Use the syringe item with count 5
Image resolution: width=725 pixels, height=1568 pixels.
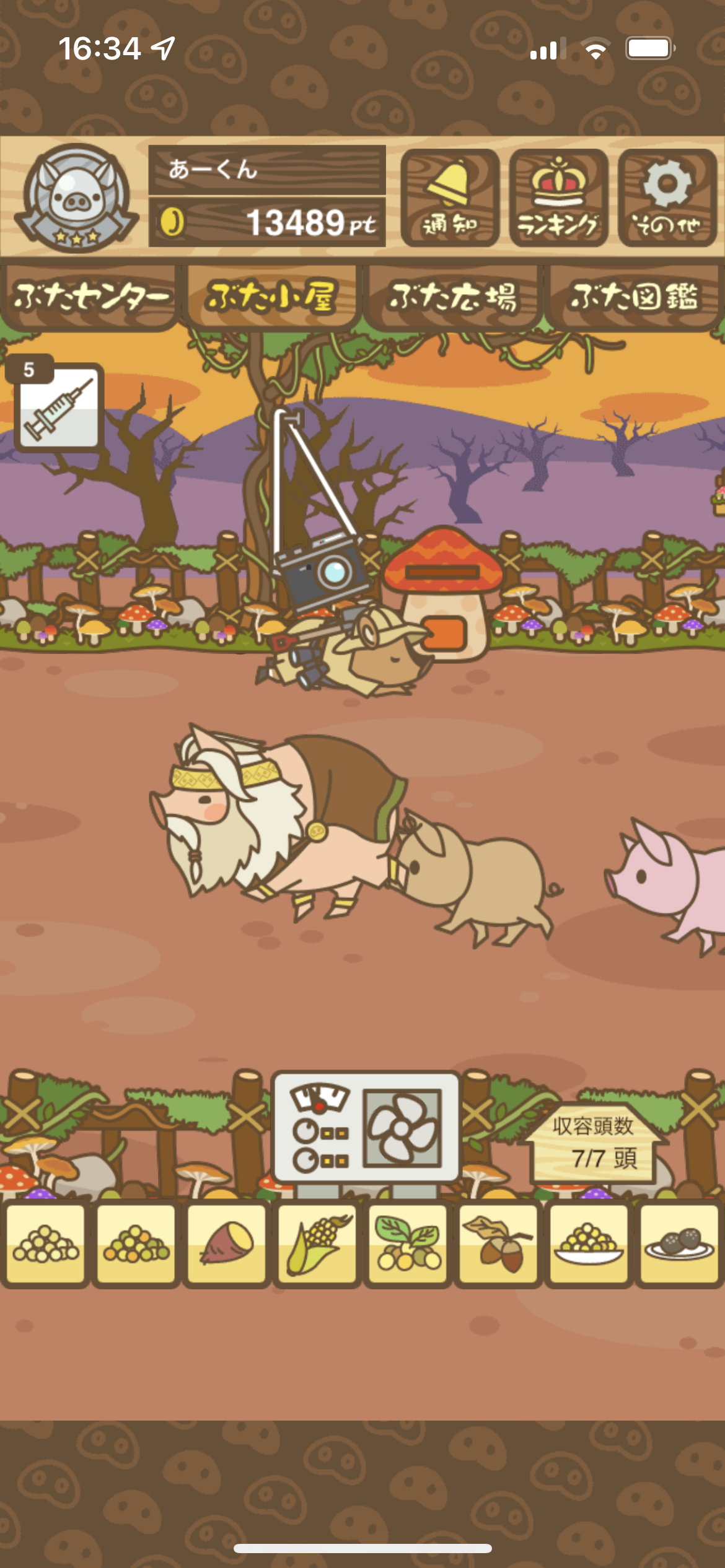point(58,404)
